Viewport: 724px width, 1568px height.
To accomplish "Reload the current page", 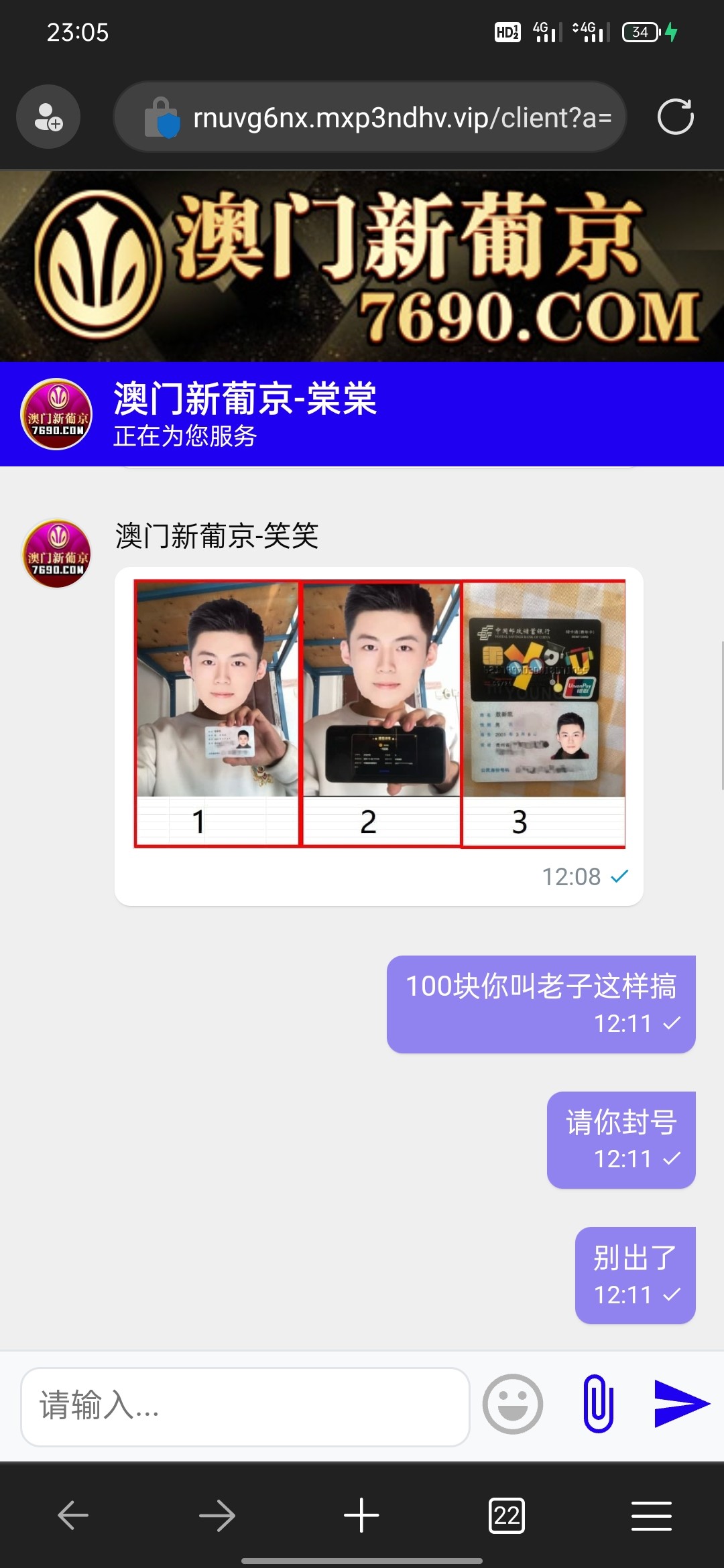I will [x=675, y=117].
